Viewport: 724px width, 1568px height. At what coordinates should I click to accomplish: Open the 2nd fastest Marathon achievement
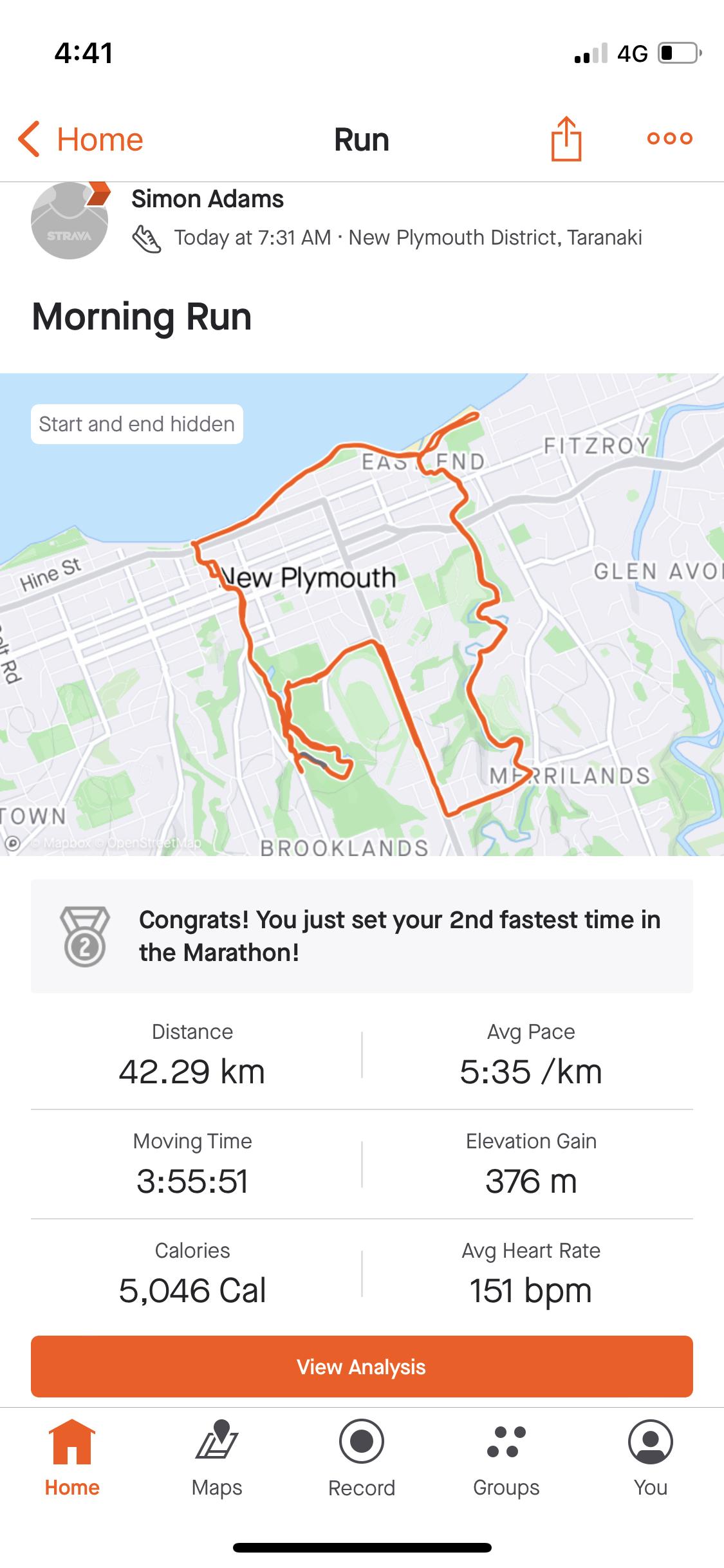click(x=362, y=936)
